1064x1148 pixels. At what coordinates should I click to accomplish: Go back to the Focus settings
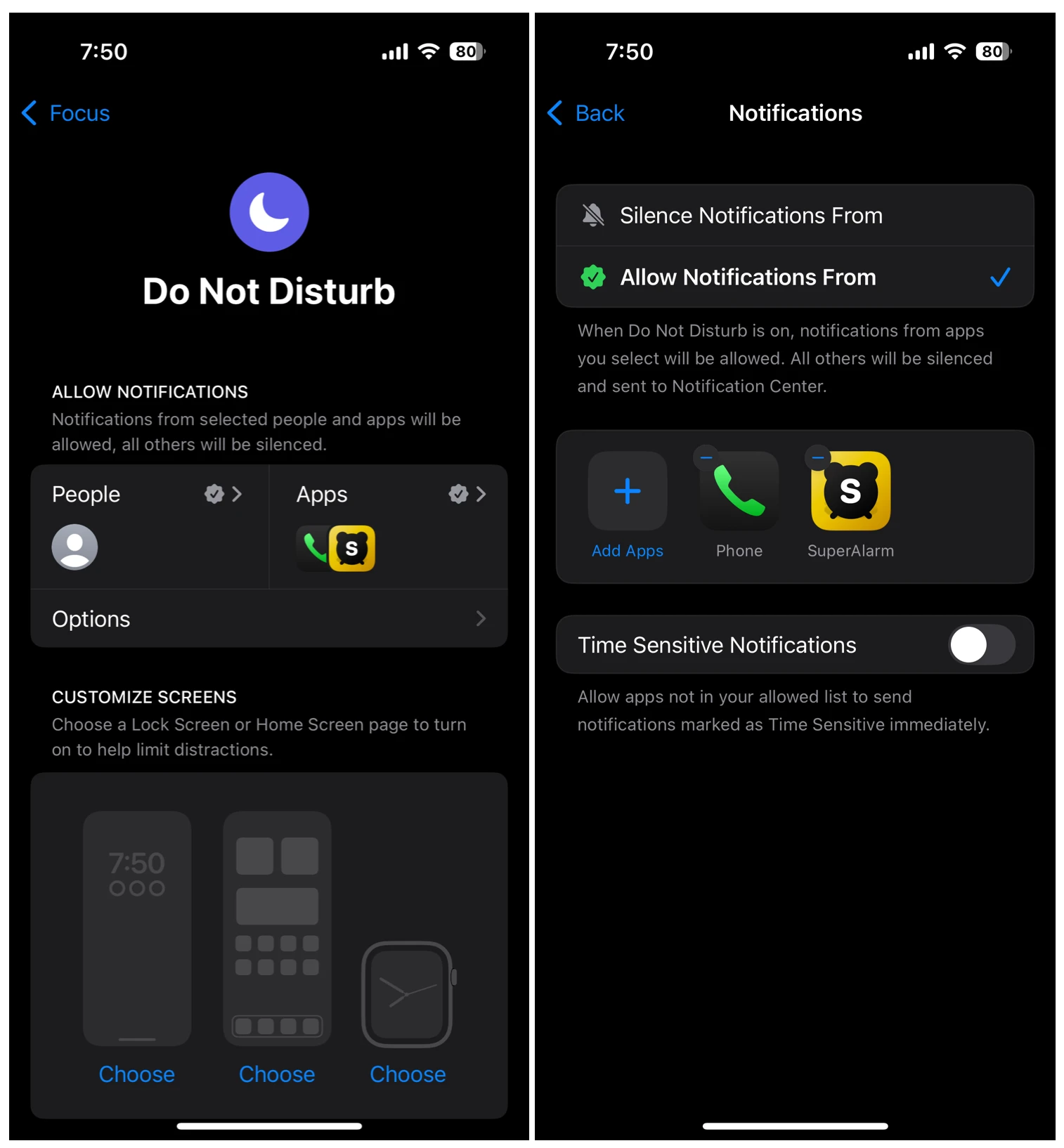coord(66,113)
